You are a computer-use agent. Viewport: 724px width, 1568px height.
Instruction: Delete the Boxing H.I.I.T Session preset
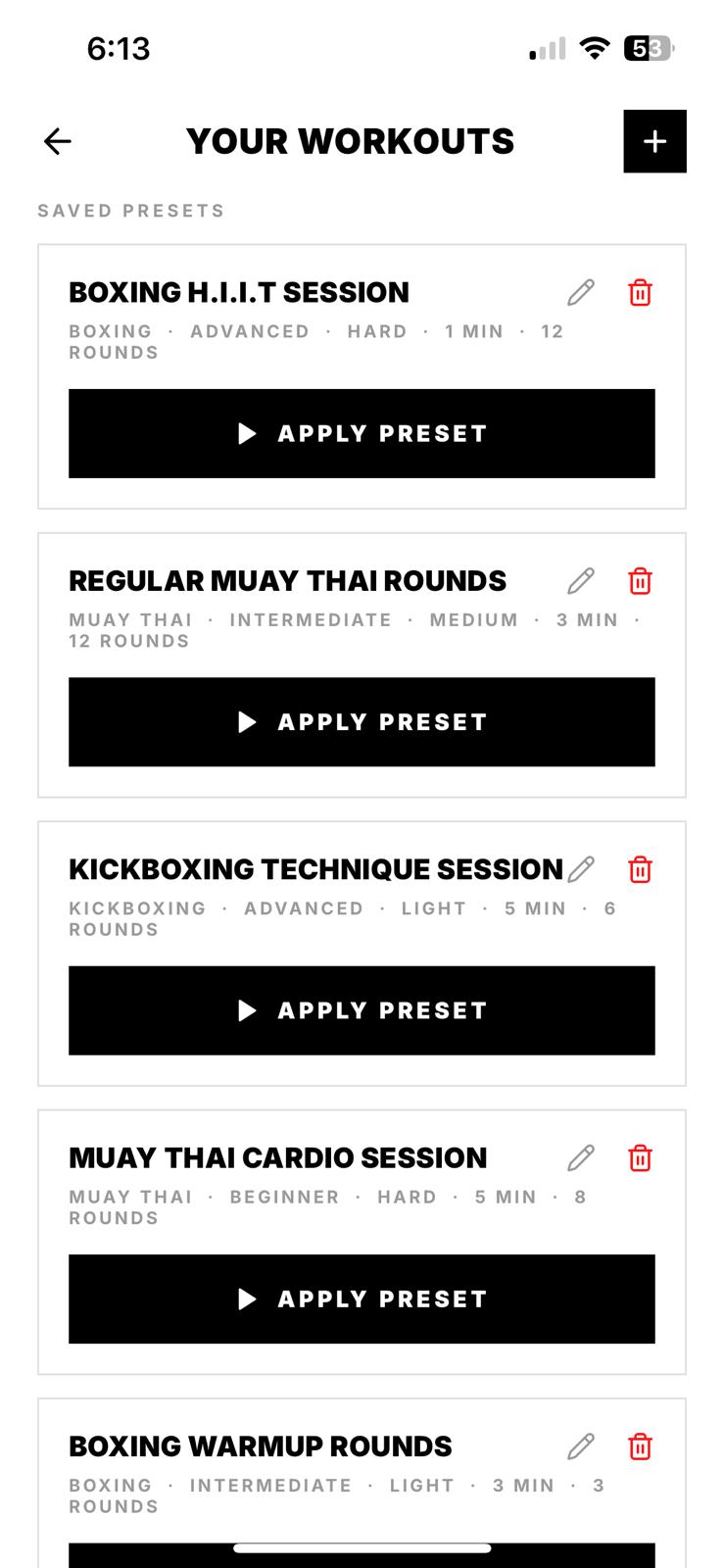640,292
